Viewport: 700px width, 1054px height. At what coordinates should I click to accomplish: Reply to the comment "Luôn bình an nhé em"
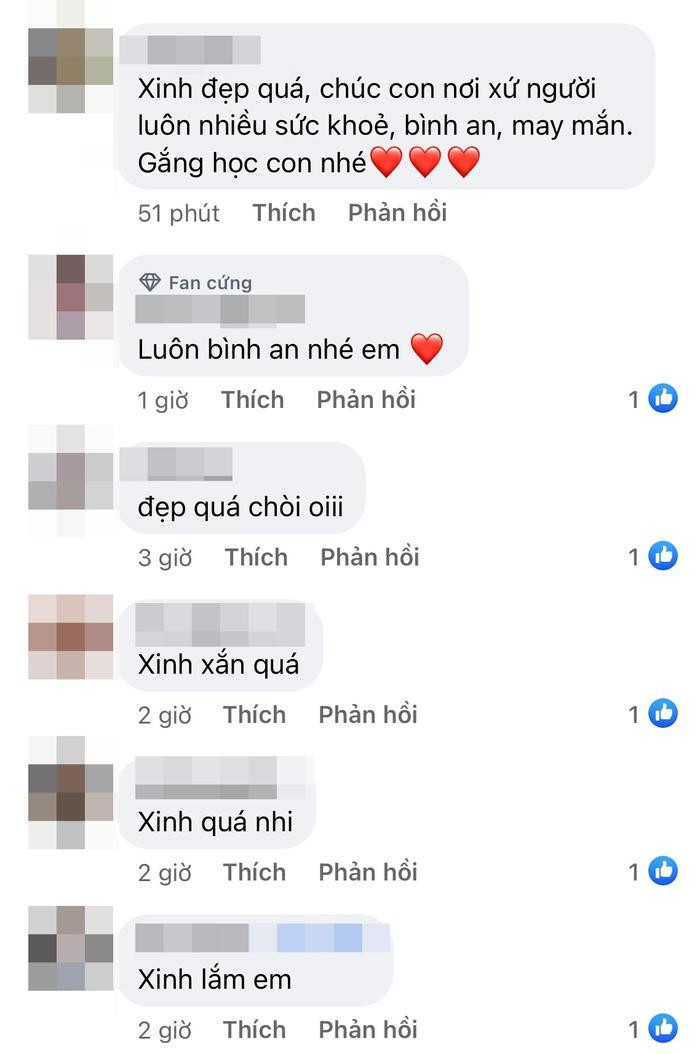pyautogui.click(x=366, y=400)
